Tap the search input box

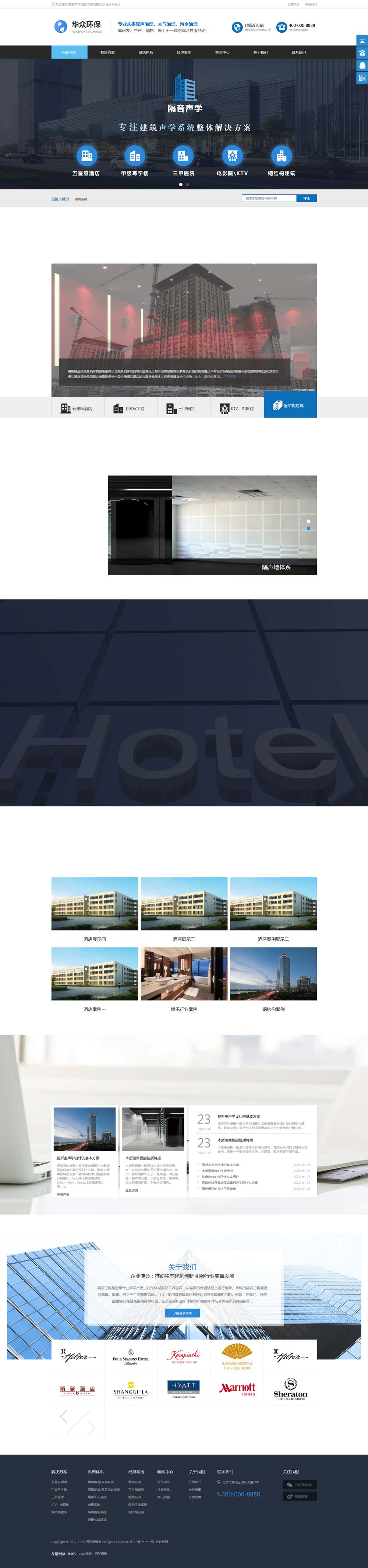tap(269, 198)
